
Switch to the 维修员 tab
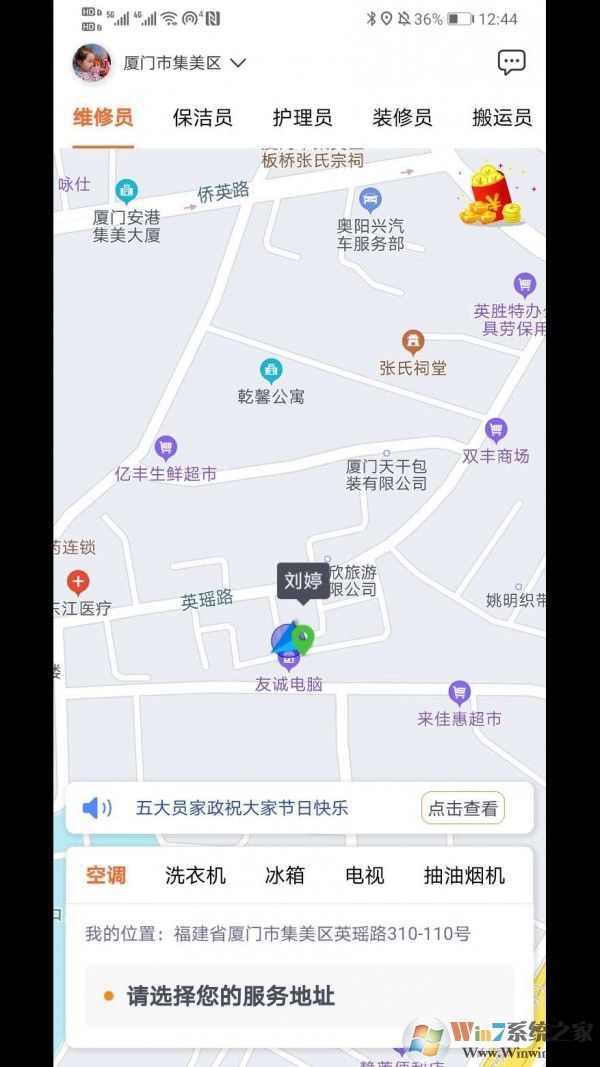point(103,117)
